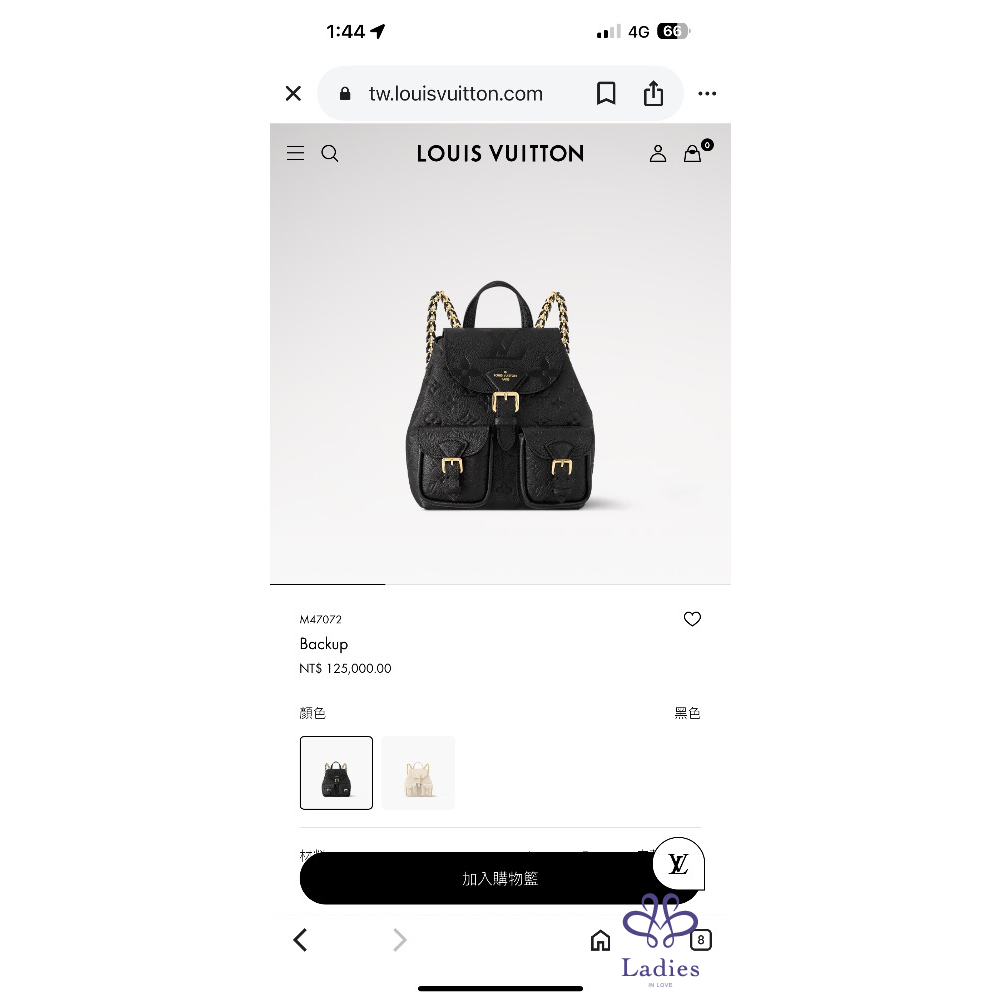The height and width of the screenshot is (1000, 1000).
Task: Bookmark this web page
Action: [x=606, y=94]
